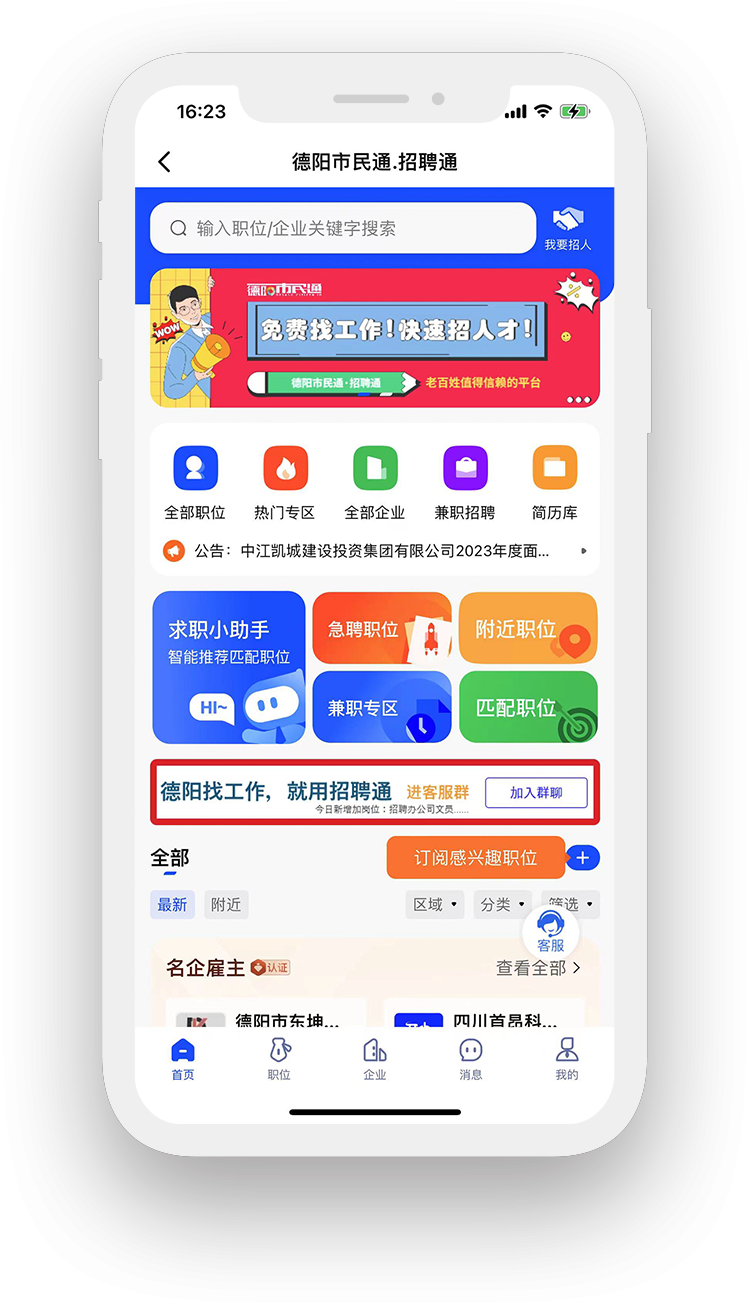Open the 求职小助手 card
This screenshot has height=1303, width=750.
(229, 667)
